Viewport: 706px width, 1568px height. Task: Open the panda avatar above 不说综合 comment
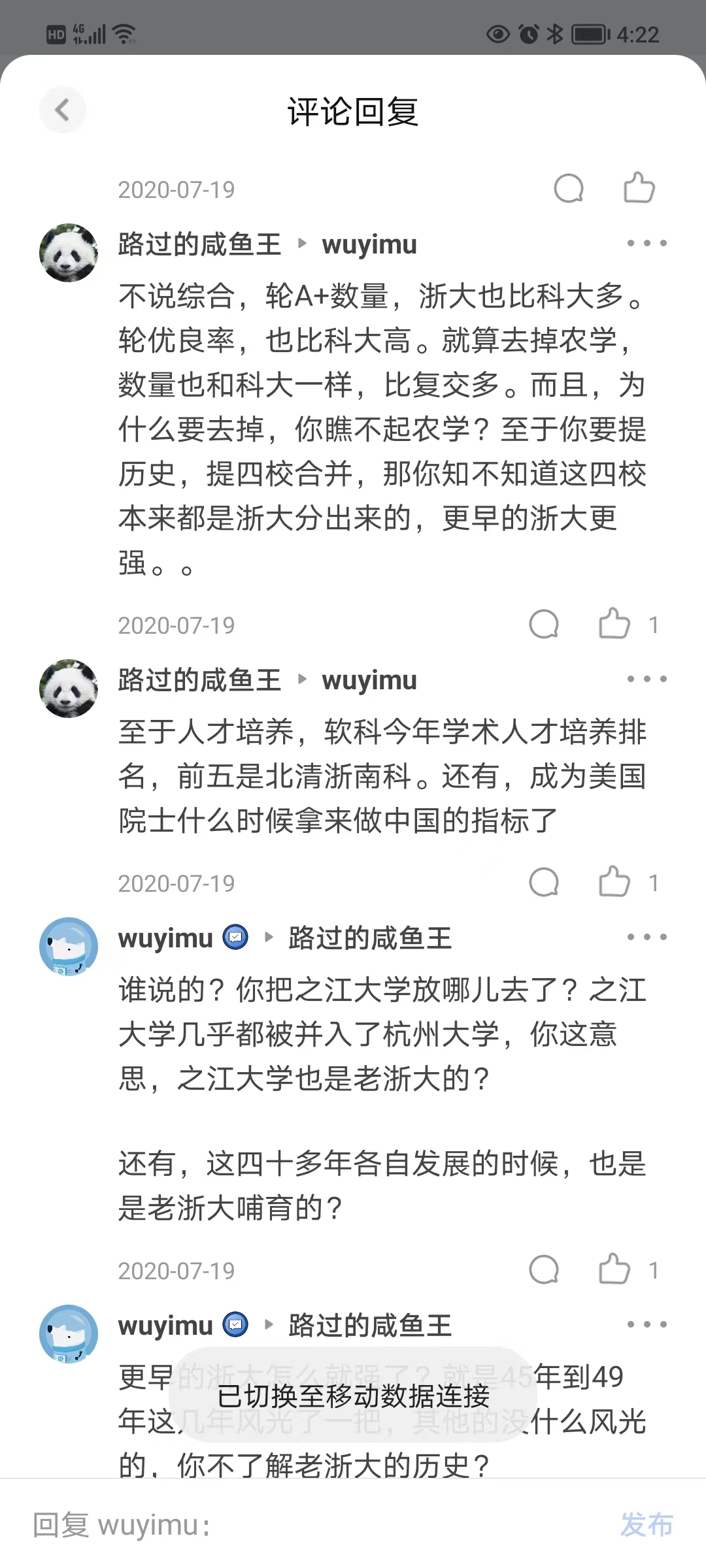pyautogui.click(x=69, y=252)
